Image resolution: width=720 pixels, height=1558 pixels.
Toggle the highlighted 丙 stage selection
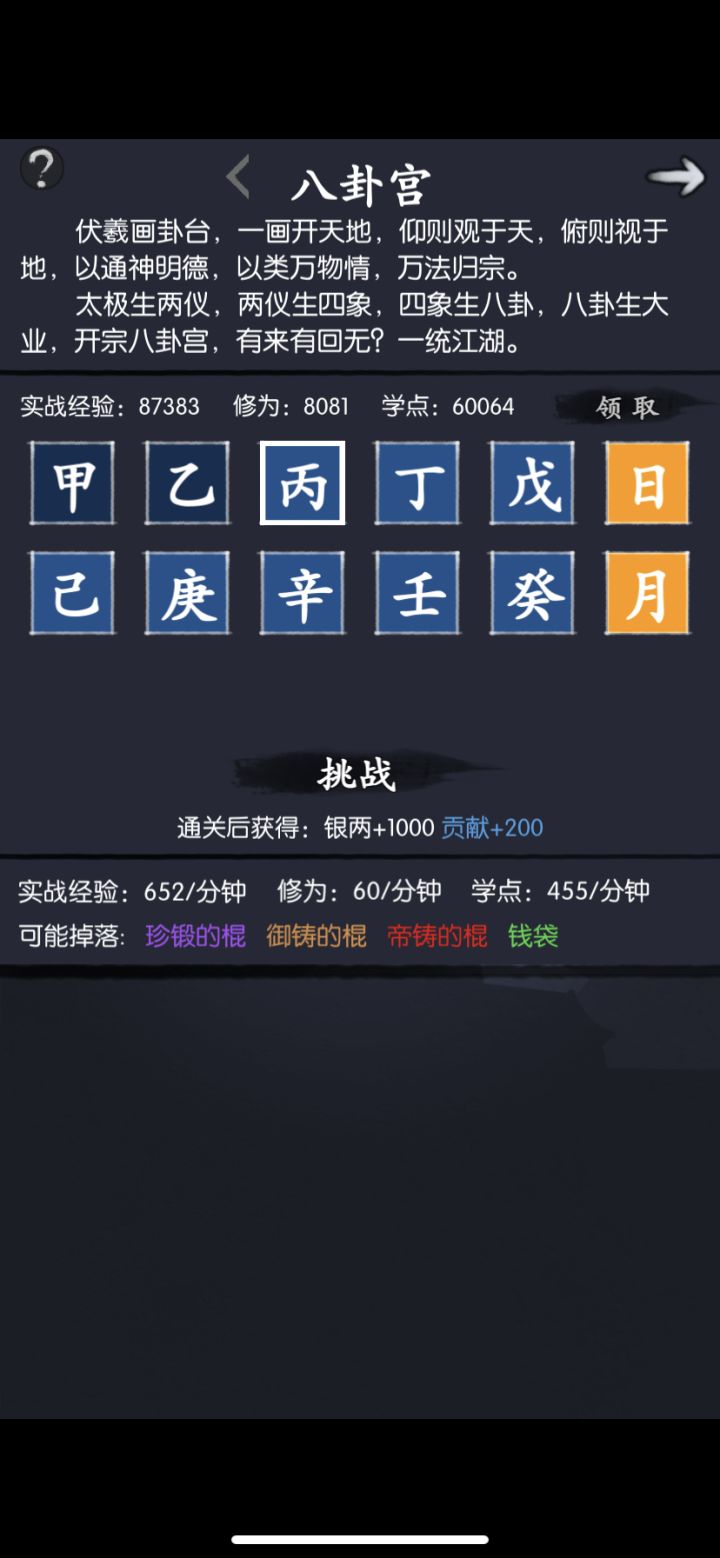pos(302,483)
